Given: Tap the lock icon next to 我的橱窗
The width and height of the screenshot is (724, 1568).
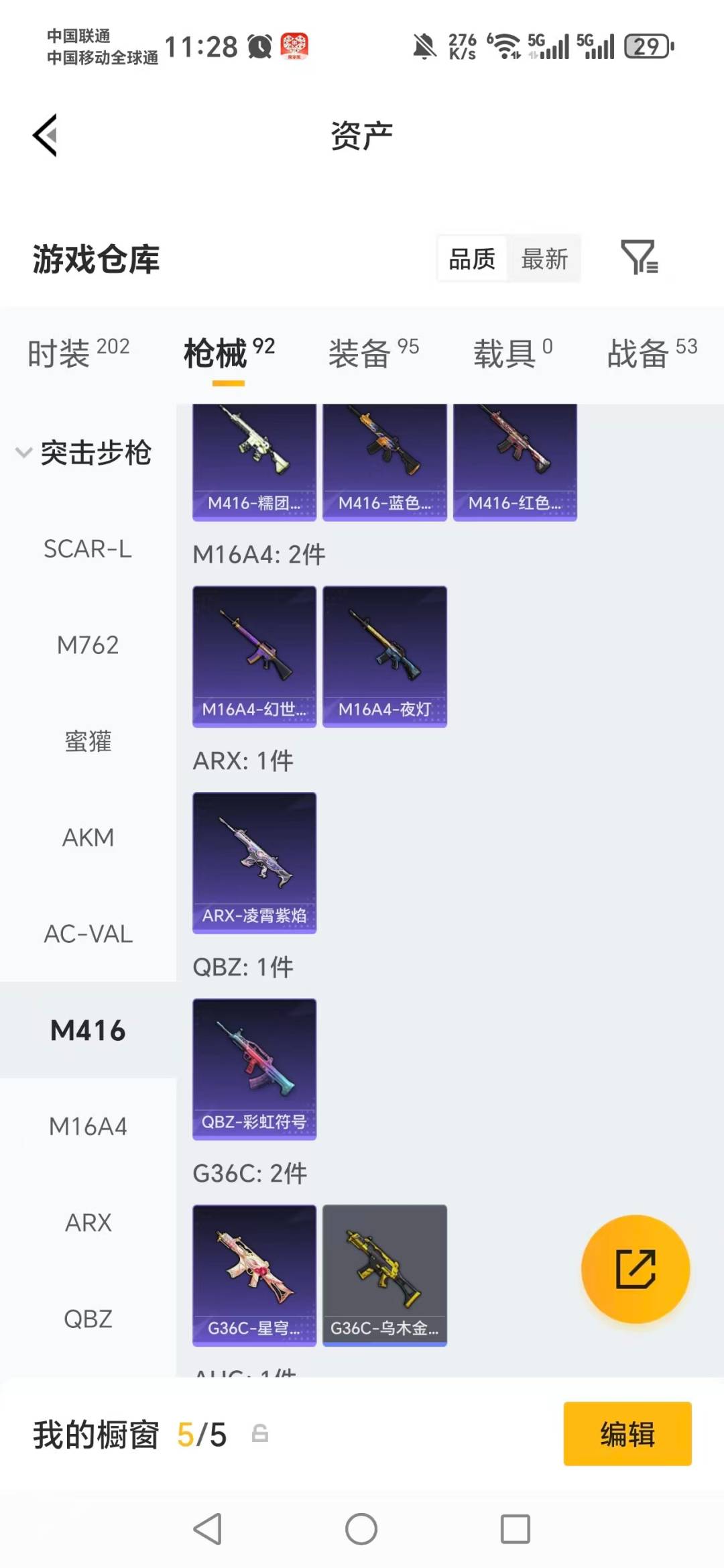Looking at the screenshot, I should click(x=261, y=1436).
